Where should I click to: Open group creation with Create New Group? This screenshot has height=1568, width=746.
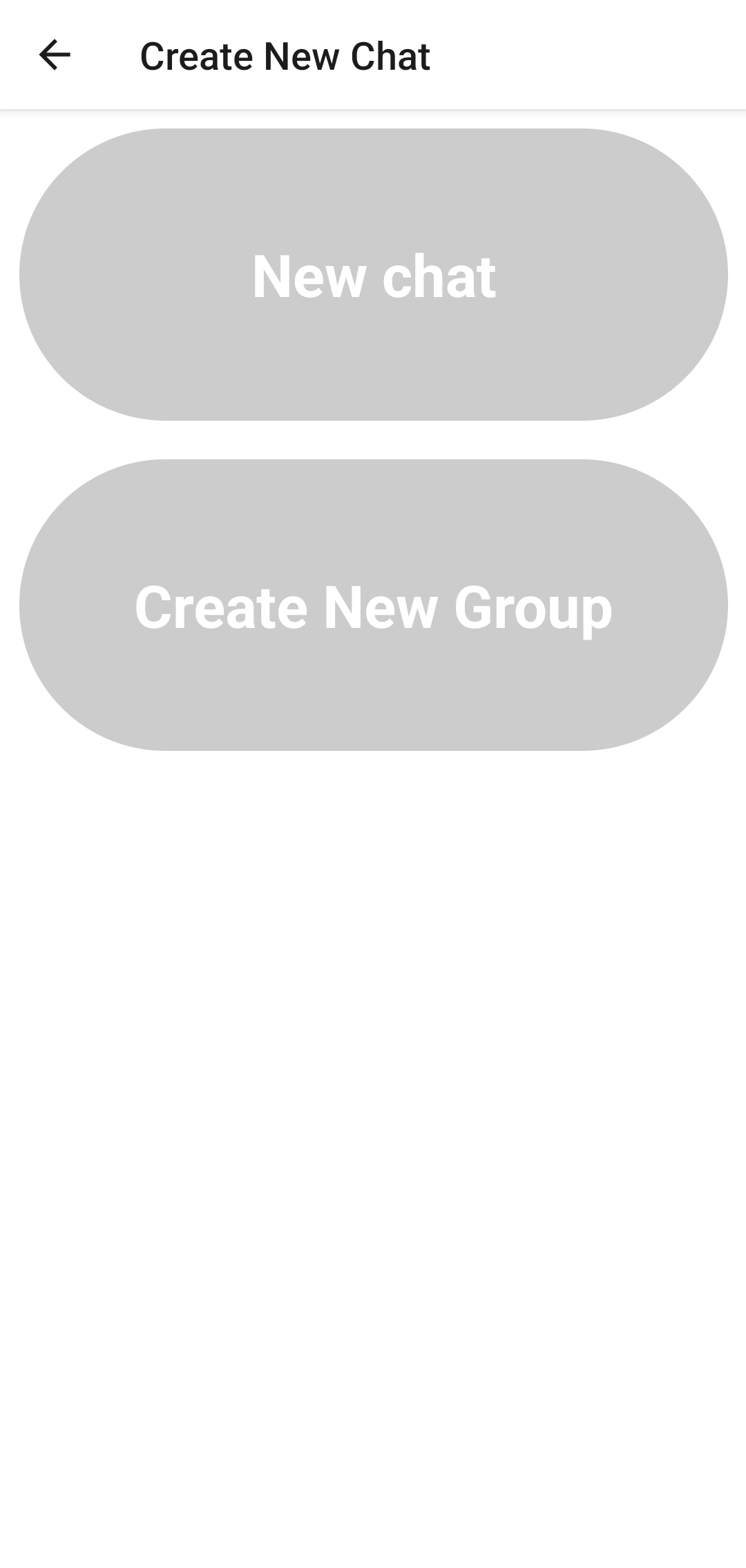[373, 606]
